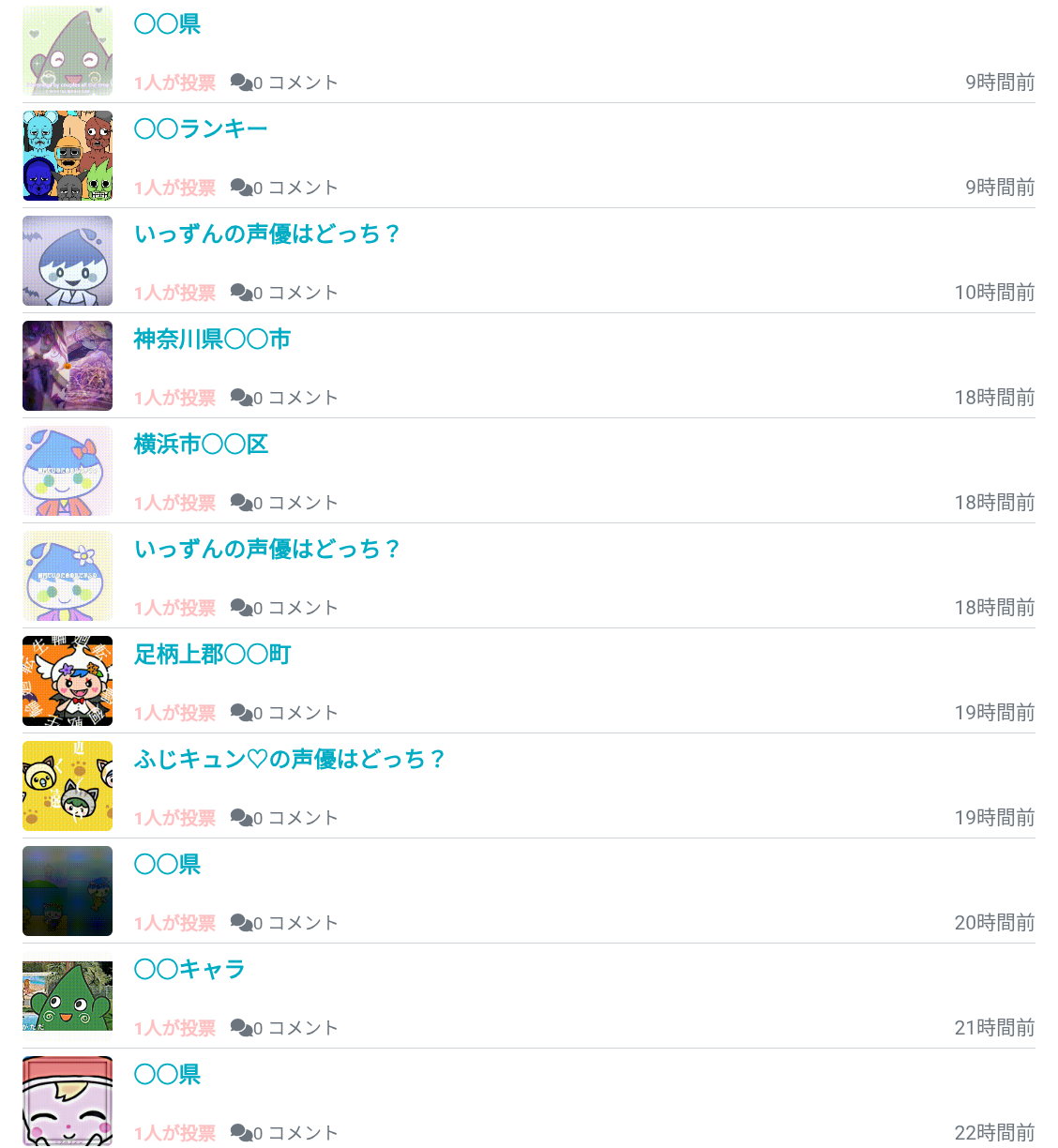The width and height of the screenshot is (1058, 1148).
Task: Open the 神奈川県〇〇市 poll
Action: click(x=212, y=340)
